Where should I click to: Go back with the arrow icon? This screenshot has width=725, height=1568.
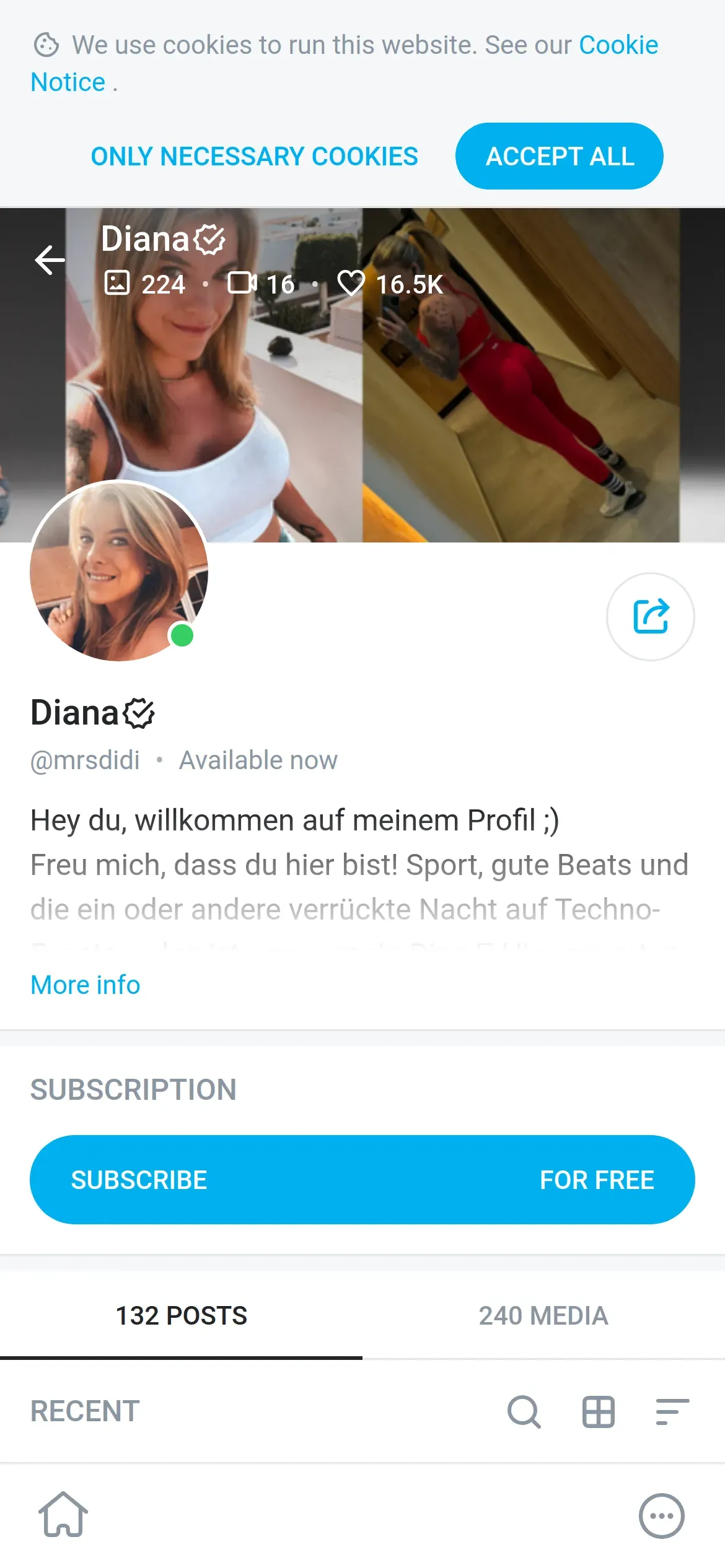coord(50,259)
